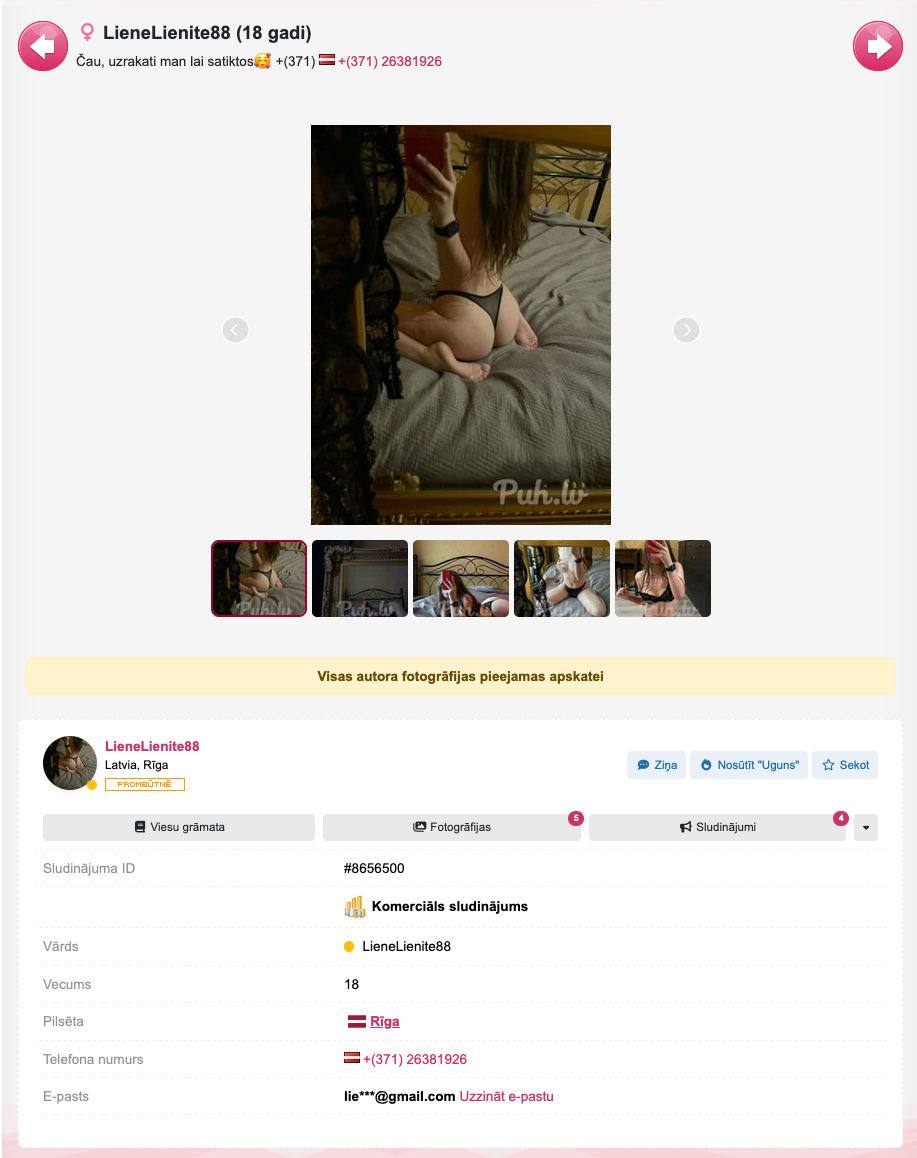
Task: Tap the Nosūtīt "Uguns" button
Action: 748,765
